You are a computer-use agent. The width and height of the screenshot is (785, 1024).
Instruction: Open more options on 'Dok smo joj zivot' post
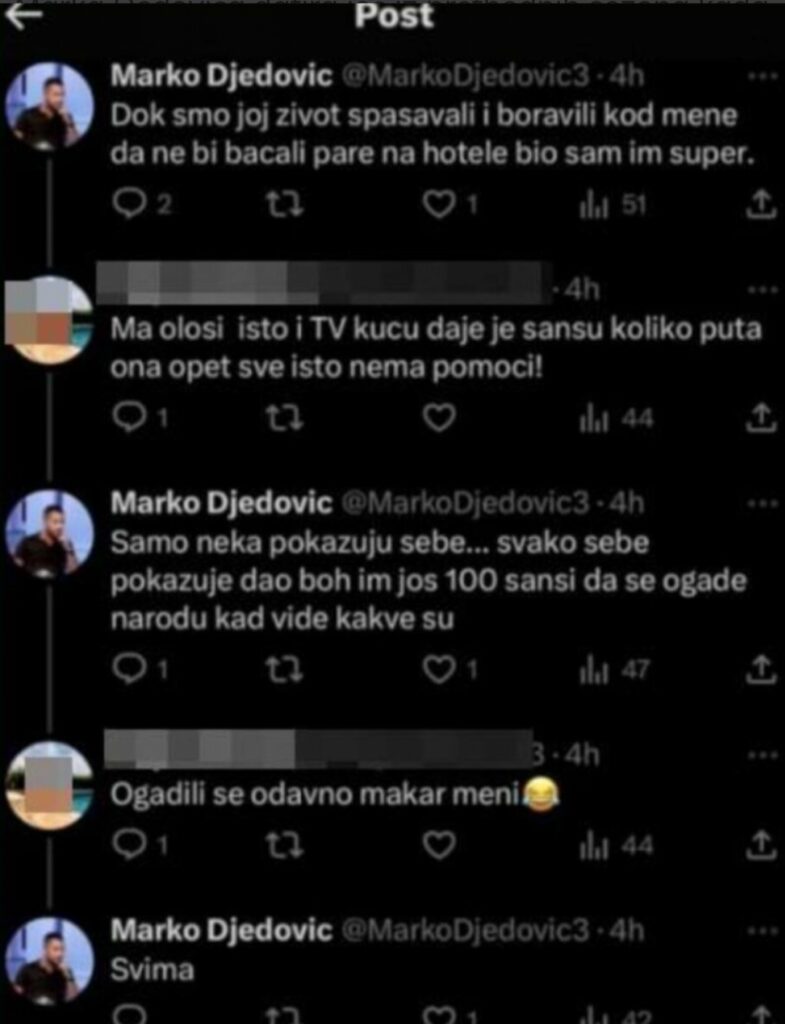(x=762, y=76)
